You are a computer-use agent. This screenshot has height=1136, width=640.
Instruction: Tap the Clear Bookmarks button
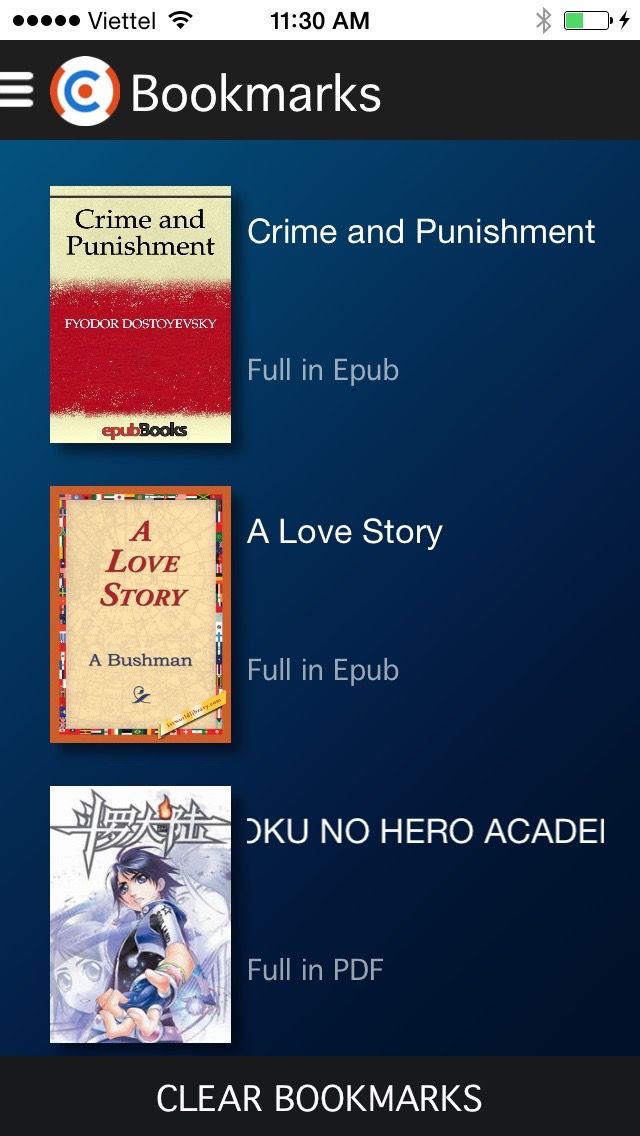320,1098
